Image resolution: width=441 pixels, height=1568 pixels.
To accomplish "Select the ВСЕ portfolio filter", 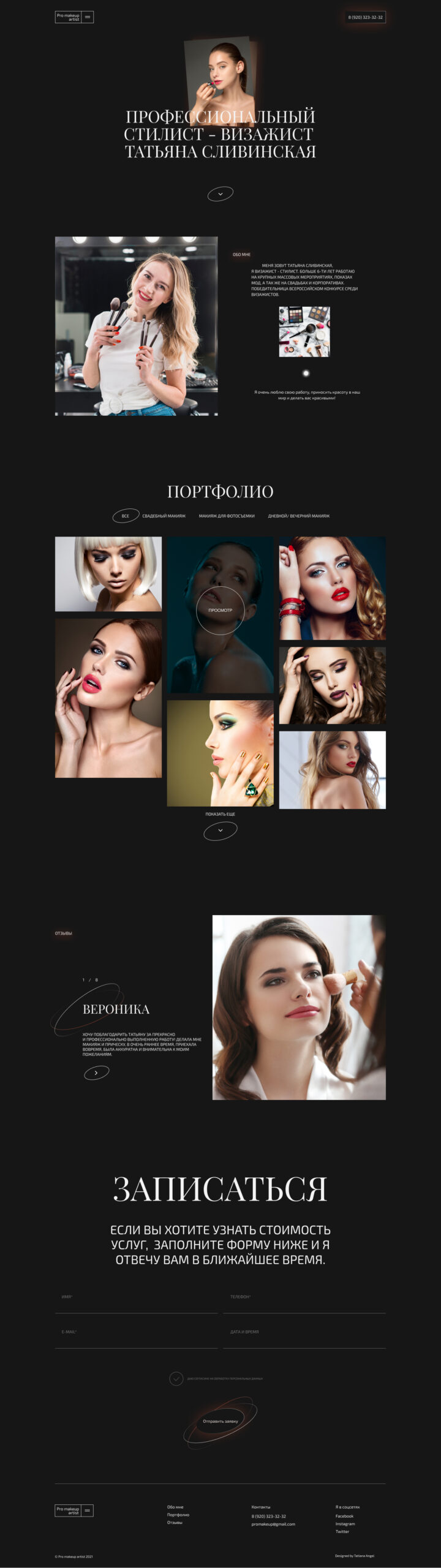I will click(x=126, y=516).
